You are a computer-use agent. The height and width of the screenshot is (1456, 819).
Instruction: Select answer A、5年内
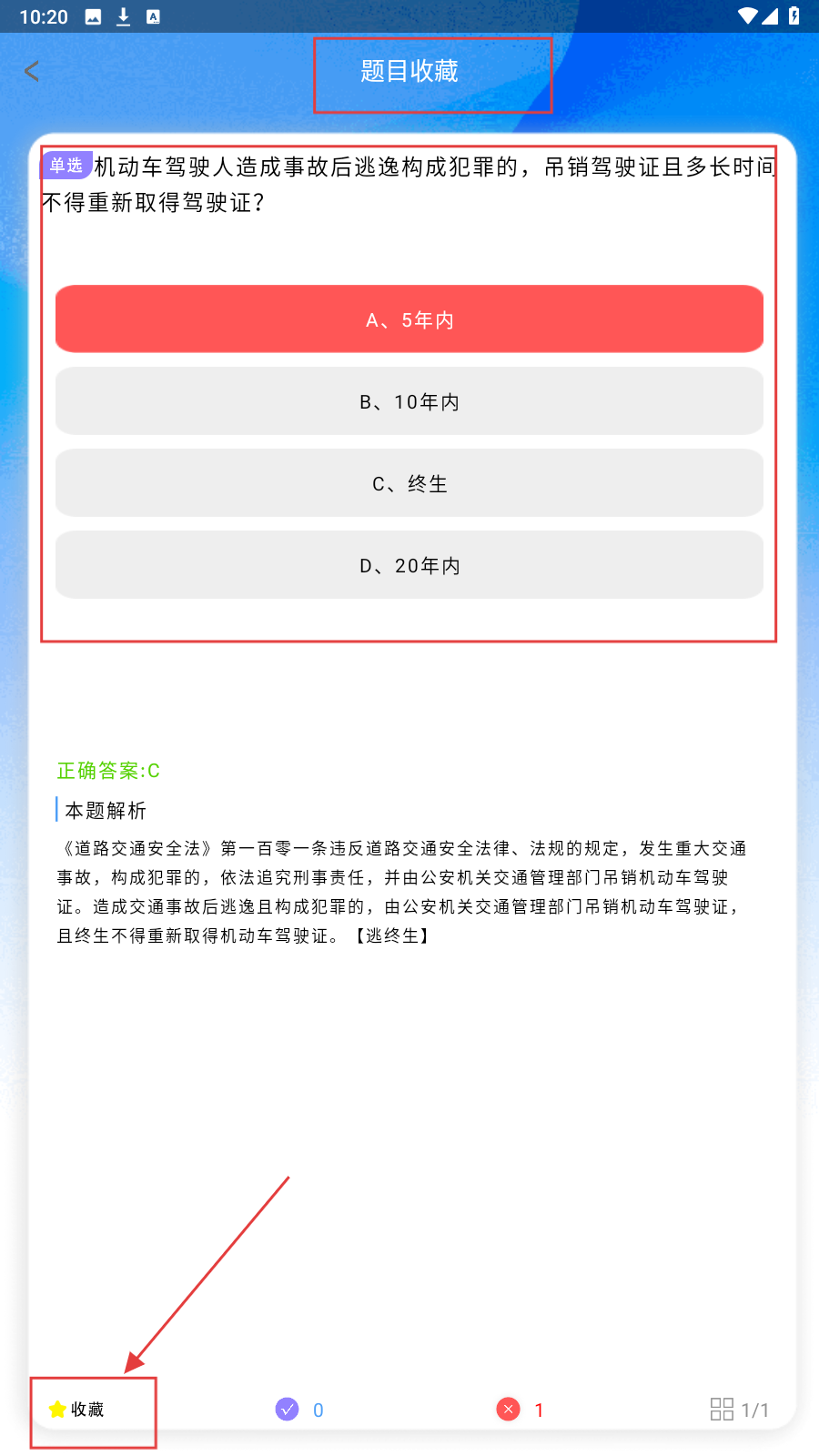409,319
